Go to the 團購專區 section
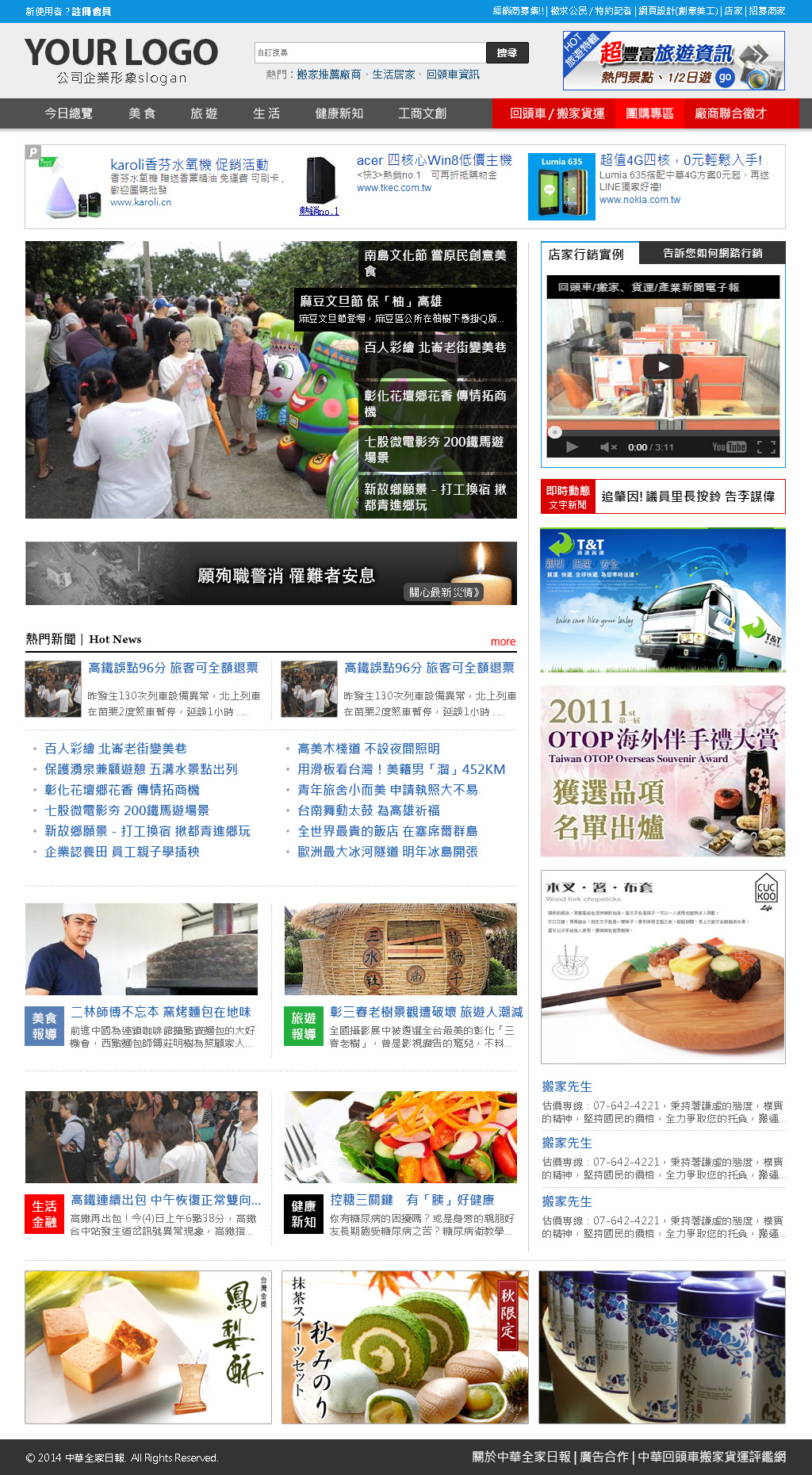Image resolution: width=812 pixels, height=1475 pixels. [649, 113]
